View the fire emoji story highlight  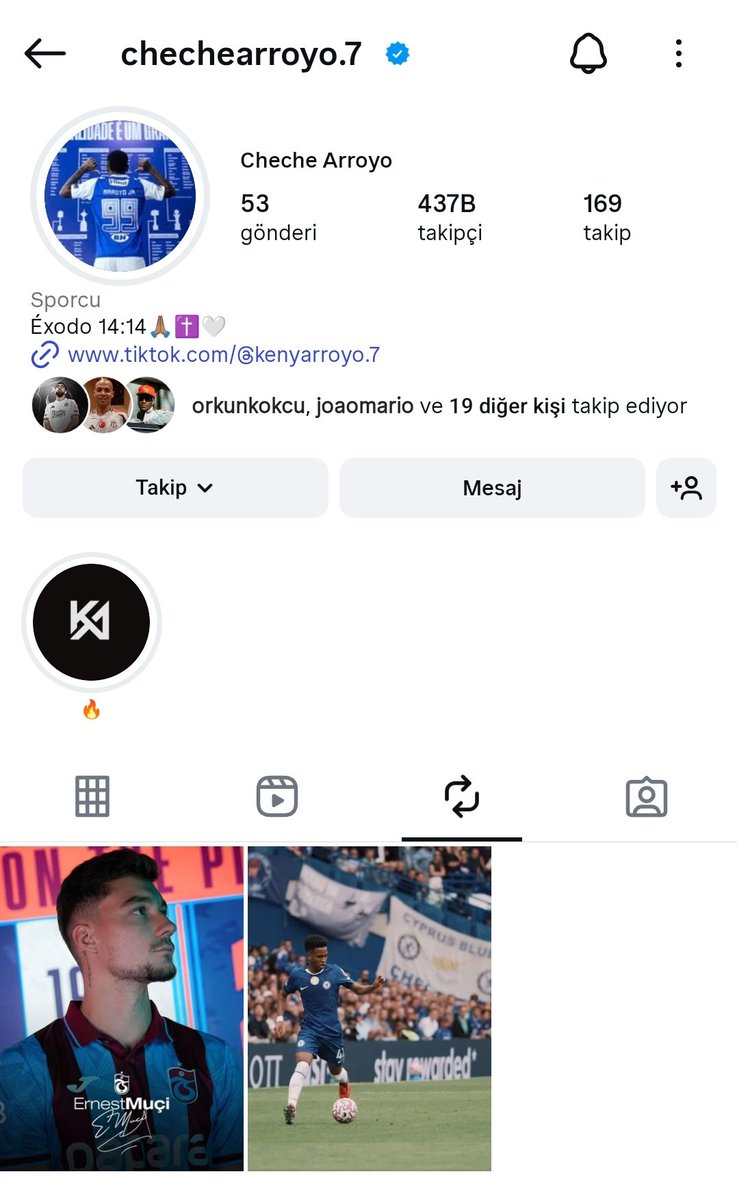[x=90, y=621]
